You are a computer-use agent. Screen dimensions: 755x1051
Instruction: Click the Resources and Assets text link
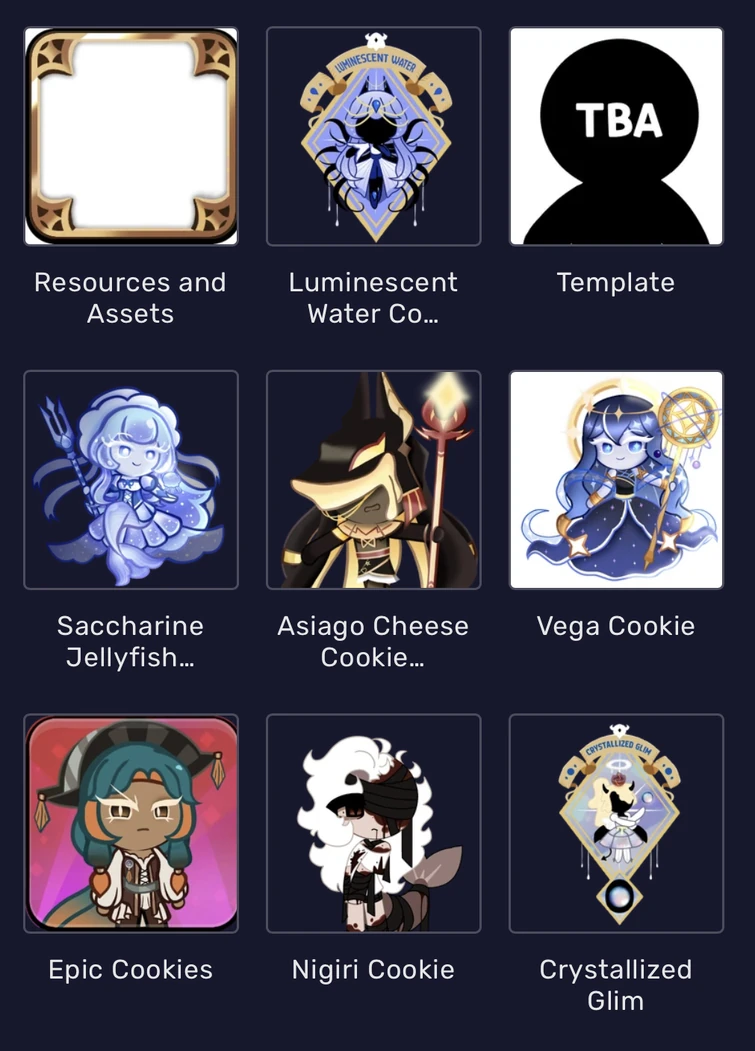click(130, 298)
